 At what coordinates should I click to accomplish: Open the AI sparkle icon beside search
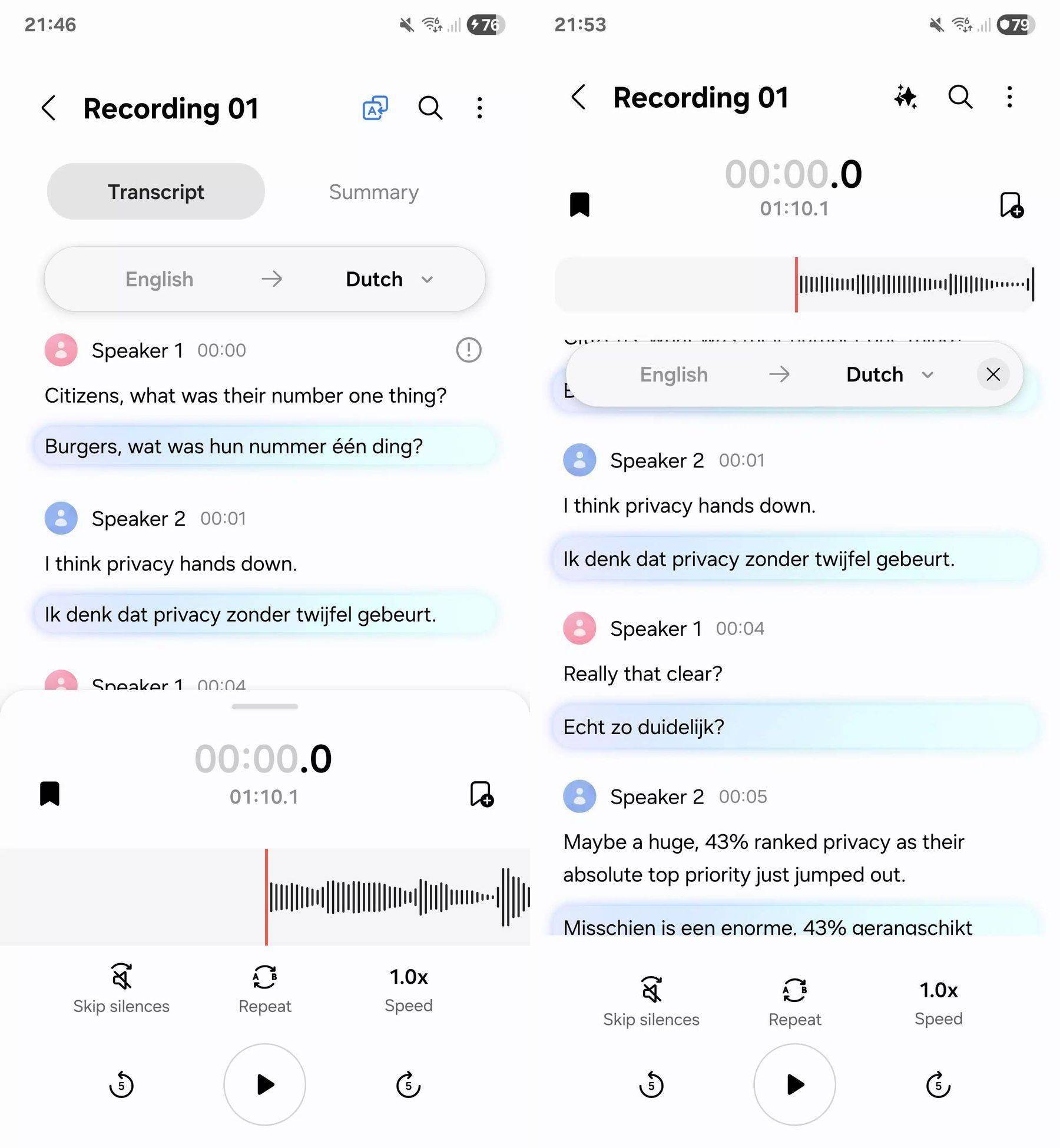tap(905, 97)
